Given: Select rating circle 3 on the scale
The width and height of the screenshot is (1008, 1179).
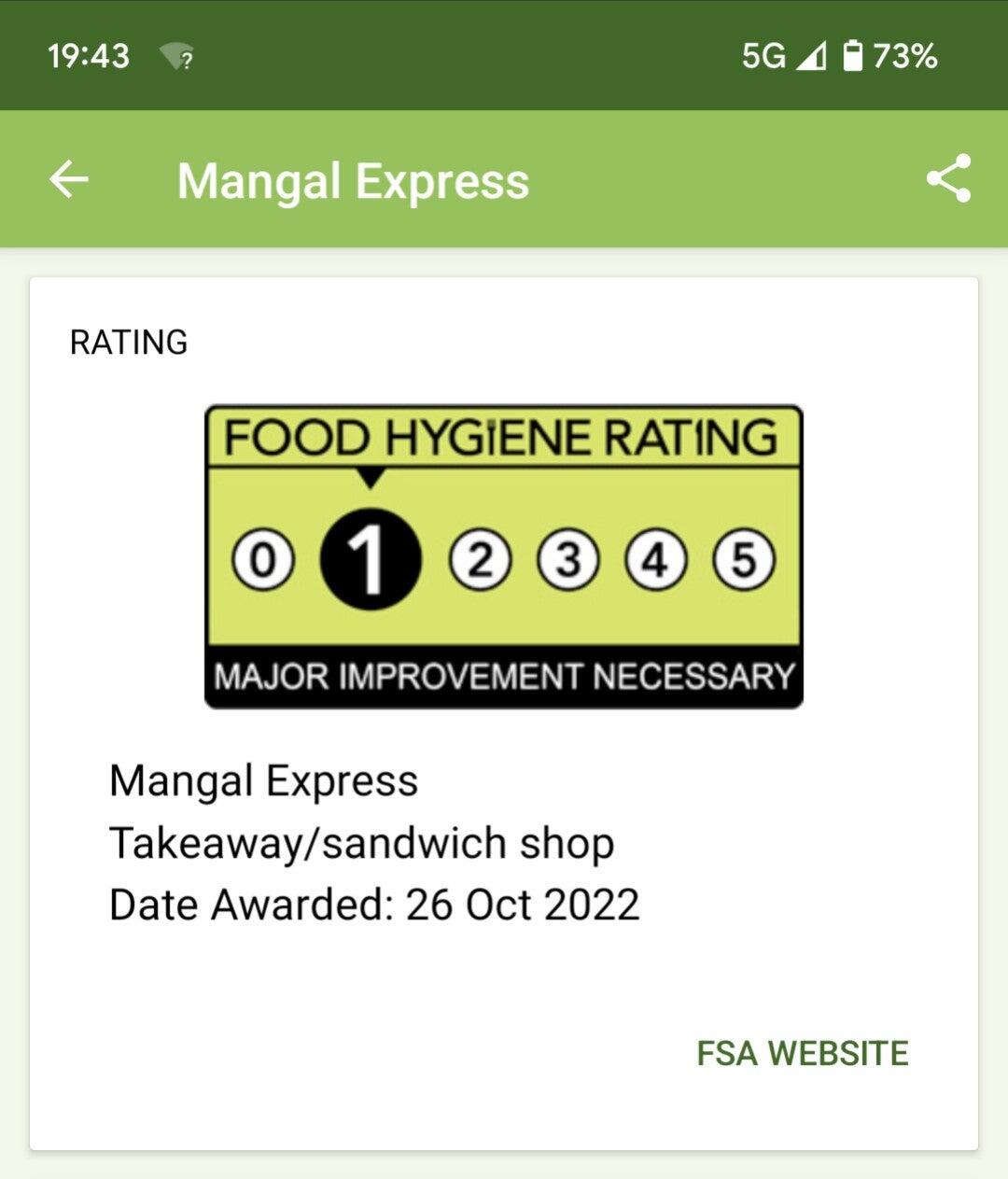Looking at the screenshot, I should (570, 560).
